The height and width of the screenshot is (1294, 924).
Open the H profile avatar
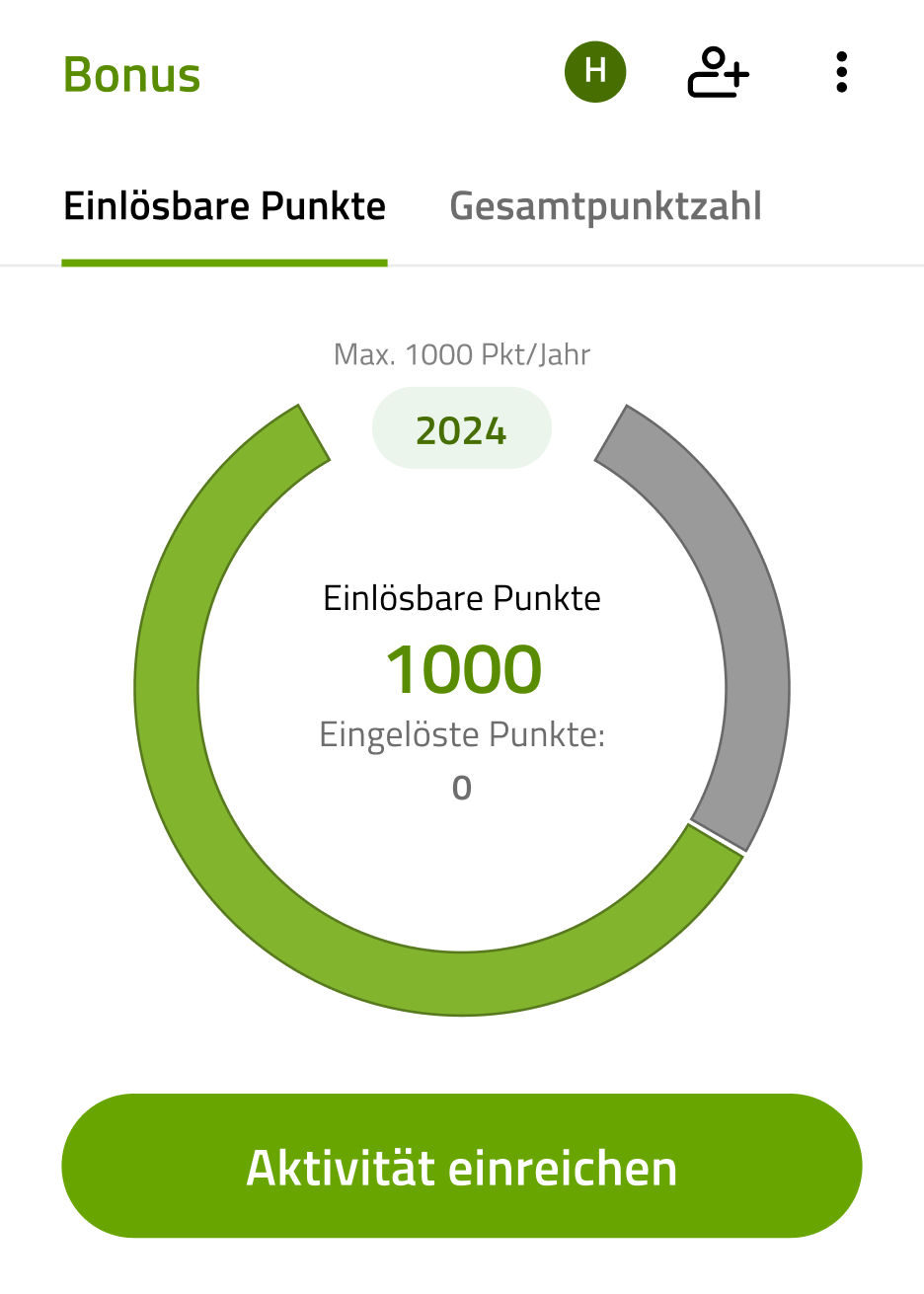(595, 72)
